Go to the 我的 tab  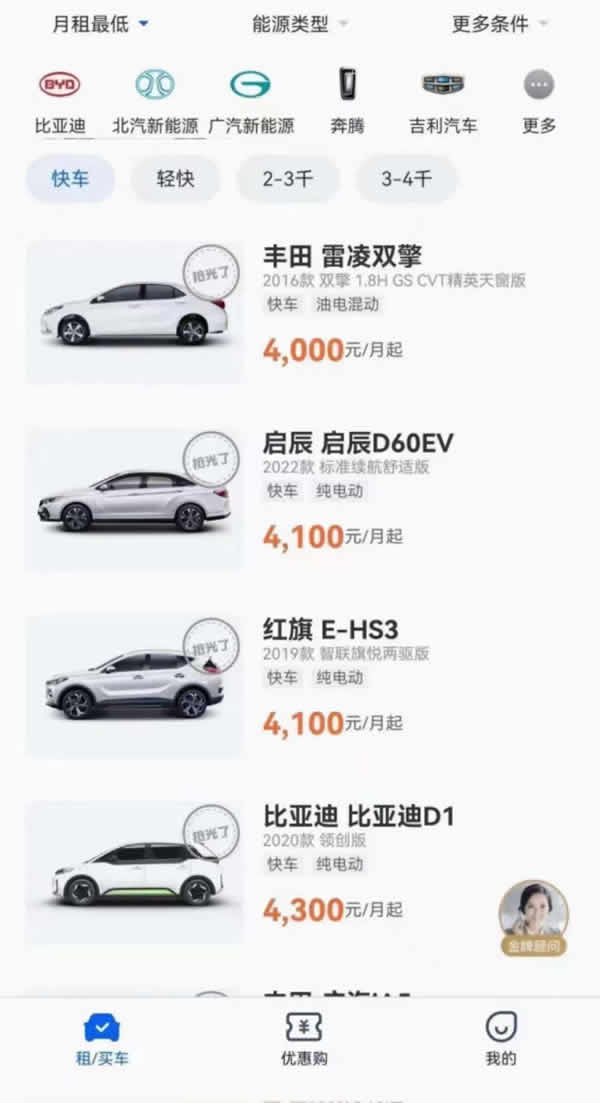[x=500, y=1038]
